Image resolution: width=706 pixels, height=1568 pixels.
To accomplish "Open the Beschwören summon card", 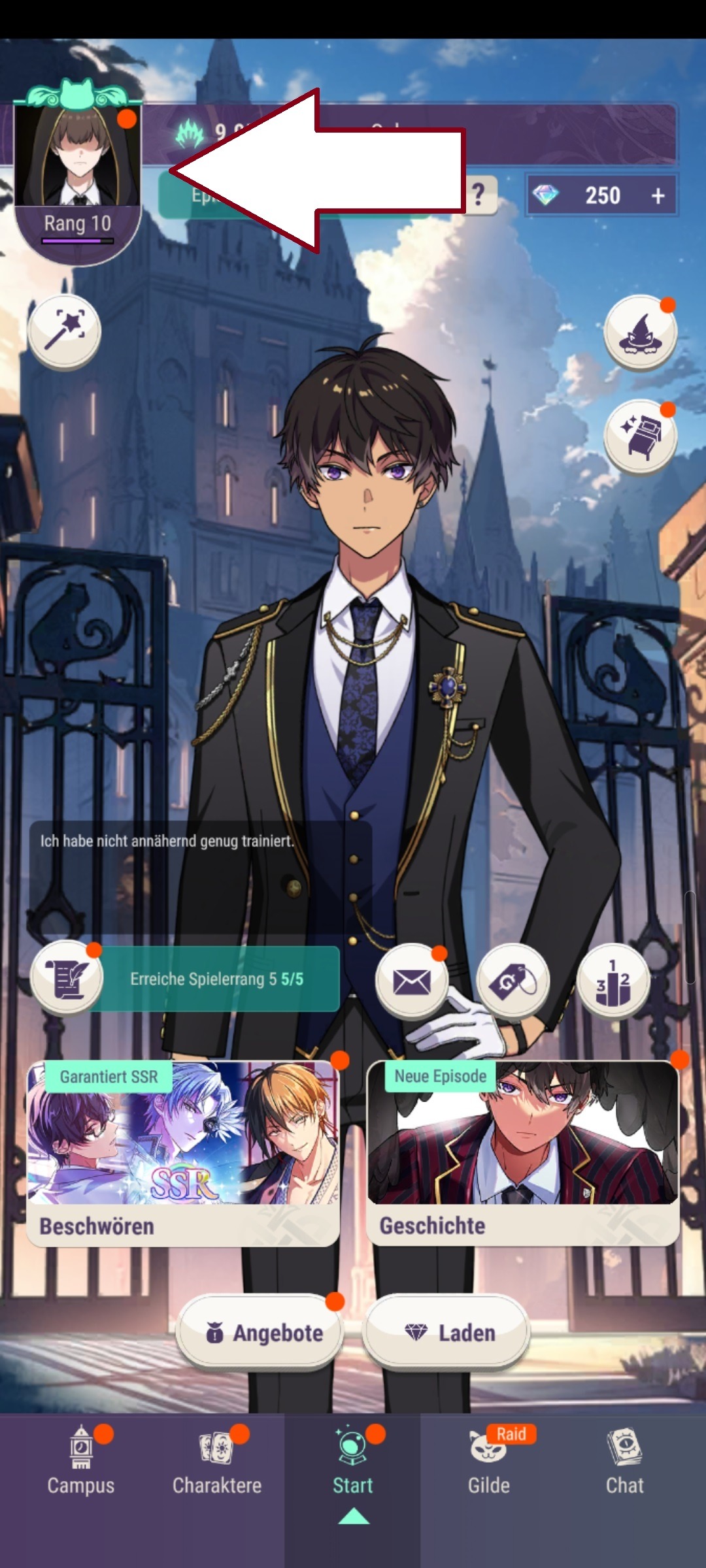I will pos(183,1153).
